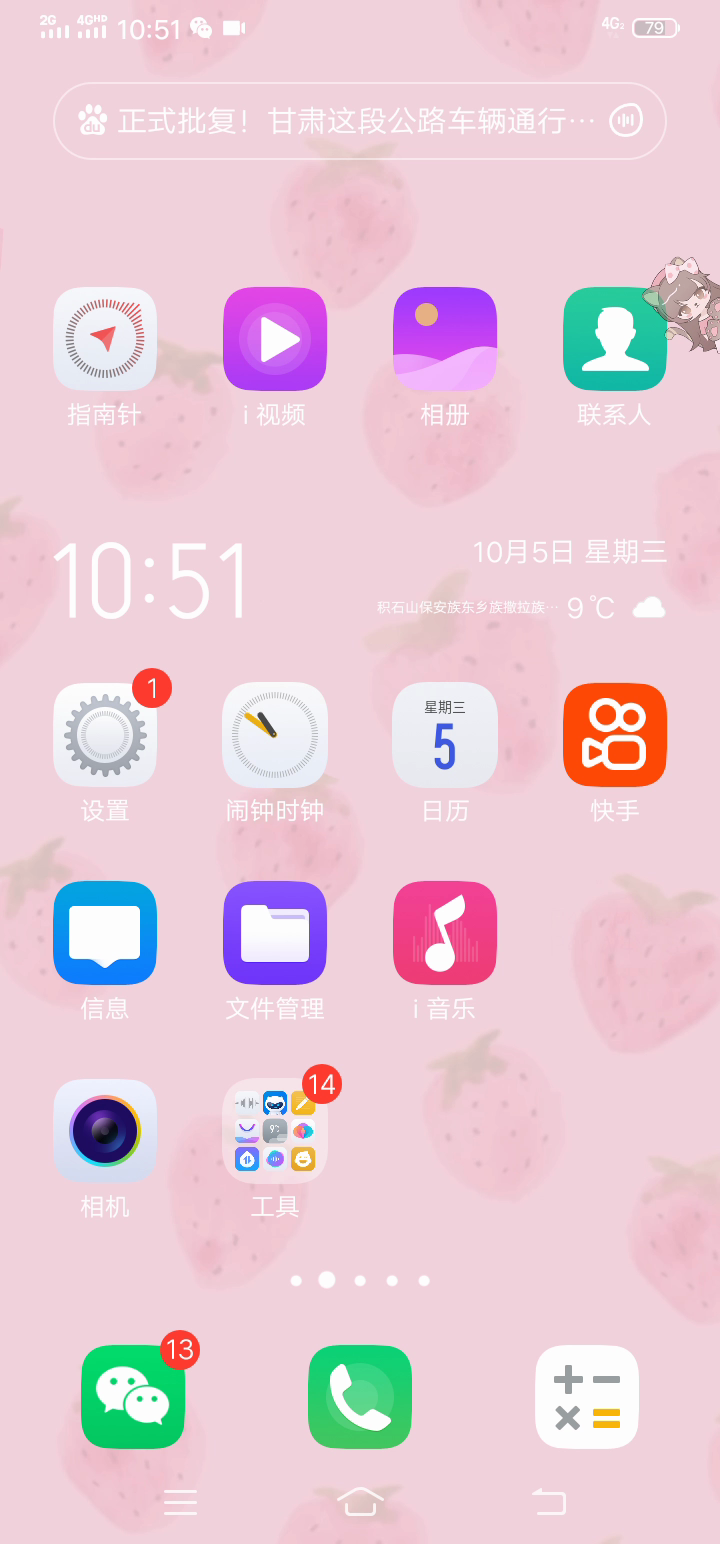
Task: Launch 闹钟时钟 clock app
Action: click(x=275, y=735)
